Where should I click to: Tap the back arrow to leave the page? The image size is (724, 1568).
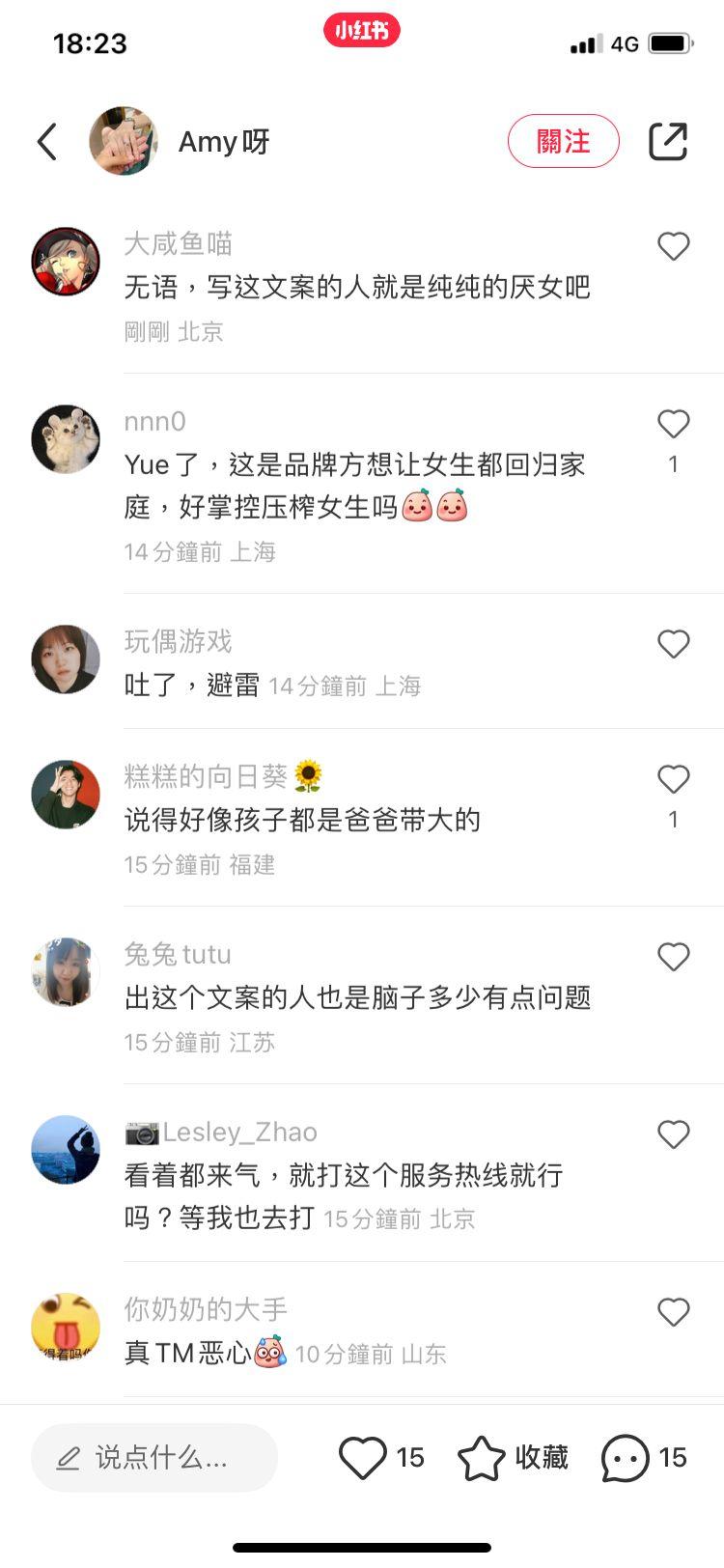(x=45, y=141)
